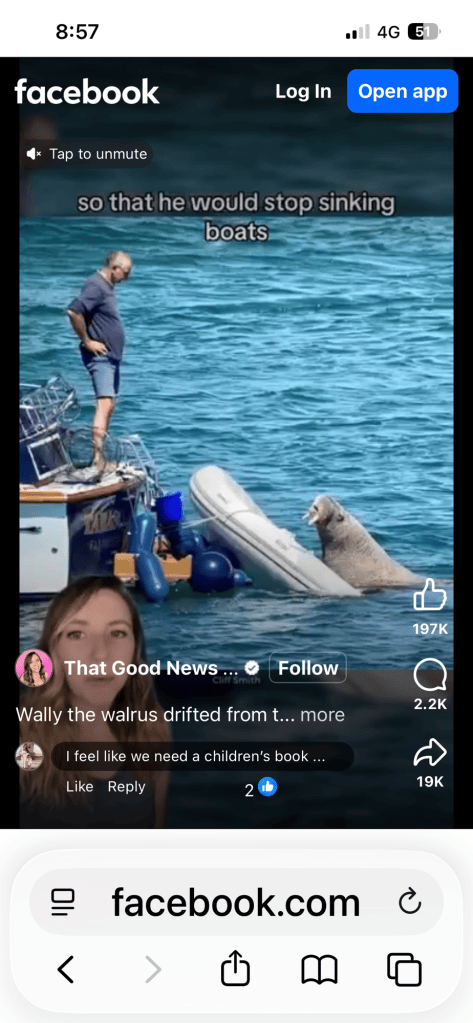Open the Facebook app via Open app

[x=403, y=91]
